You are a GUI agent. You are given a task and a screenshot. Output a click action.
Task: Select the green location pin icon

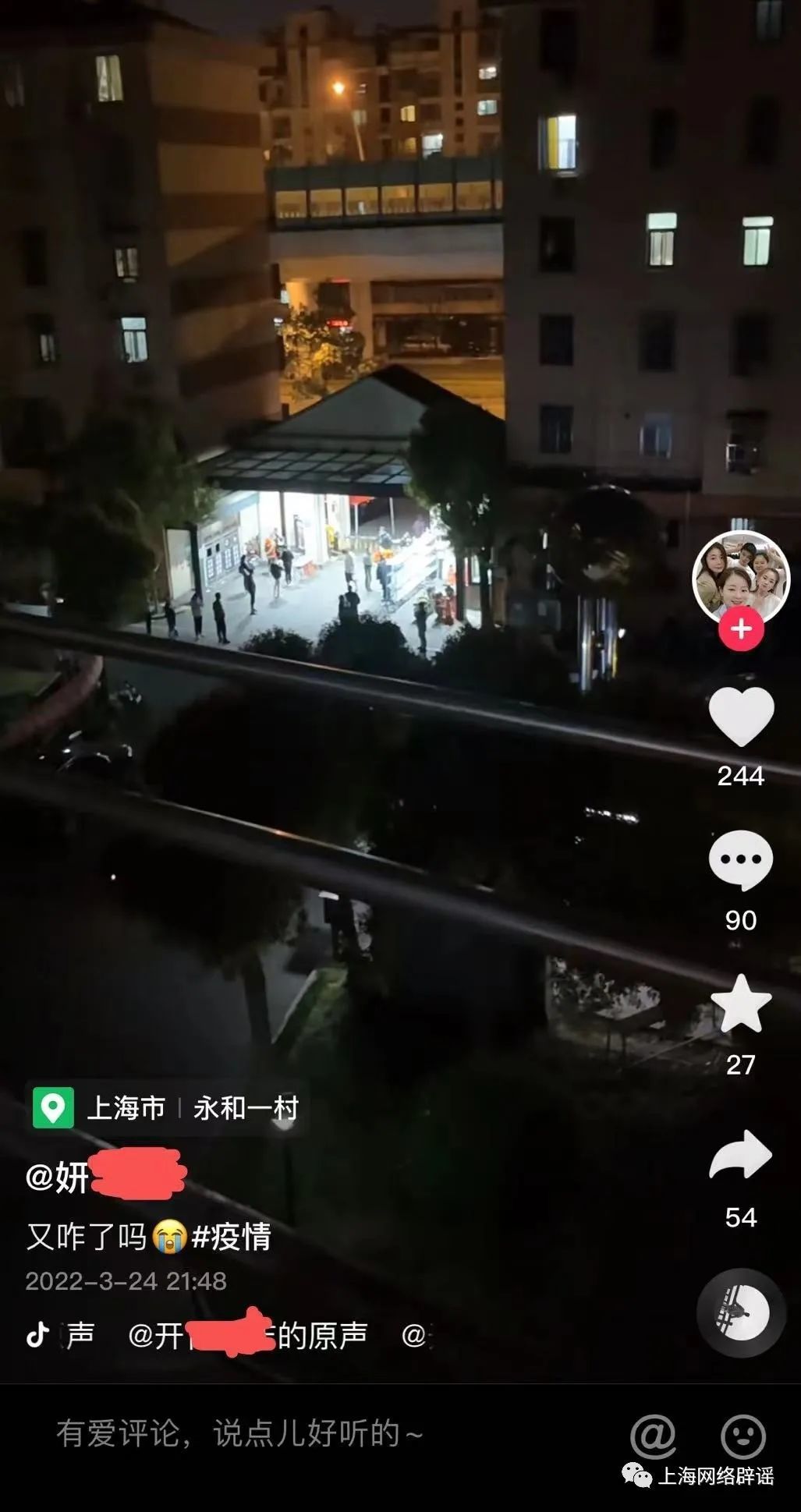pyautogui.click(x=51, y=1108)
